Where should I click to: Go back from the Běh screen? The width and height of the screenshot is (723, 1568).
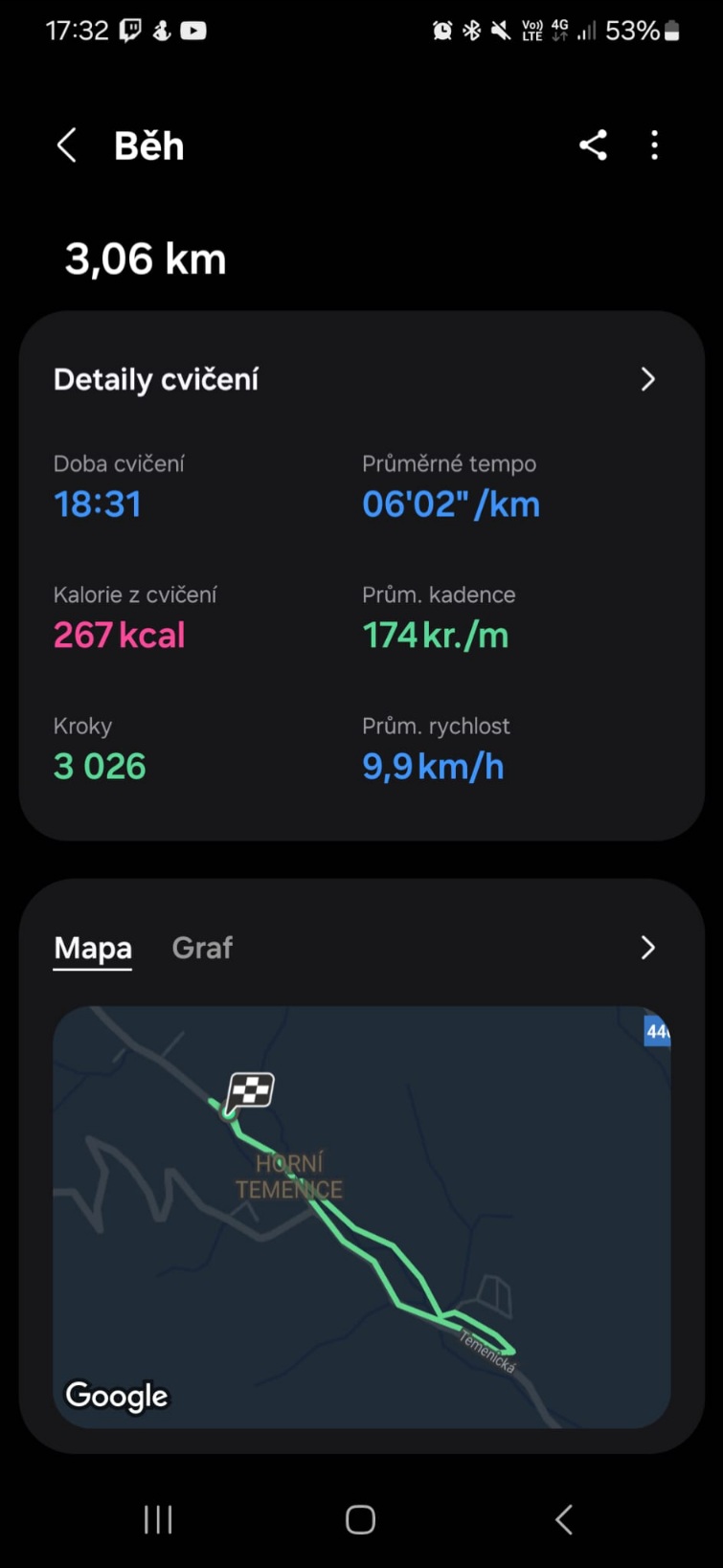(x=66, y=146)
